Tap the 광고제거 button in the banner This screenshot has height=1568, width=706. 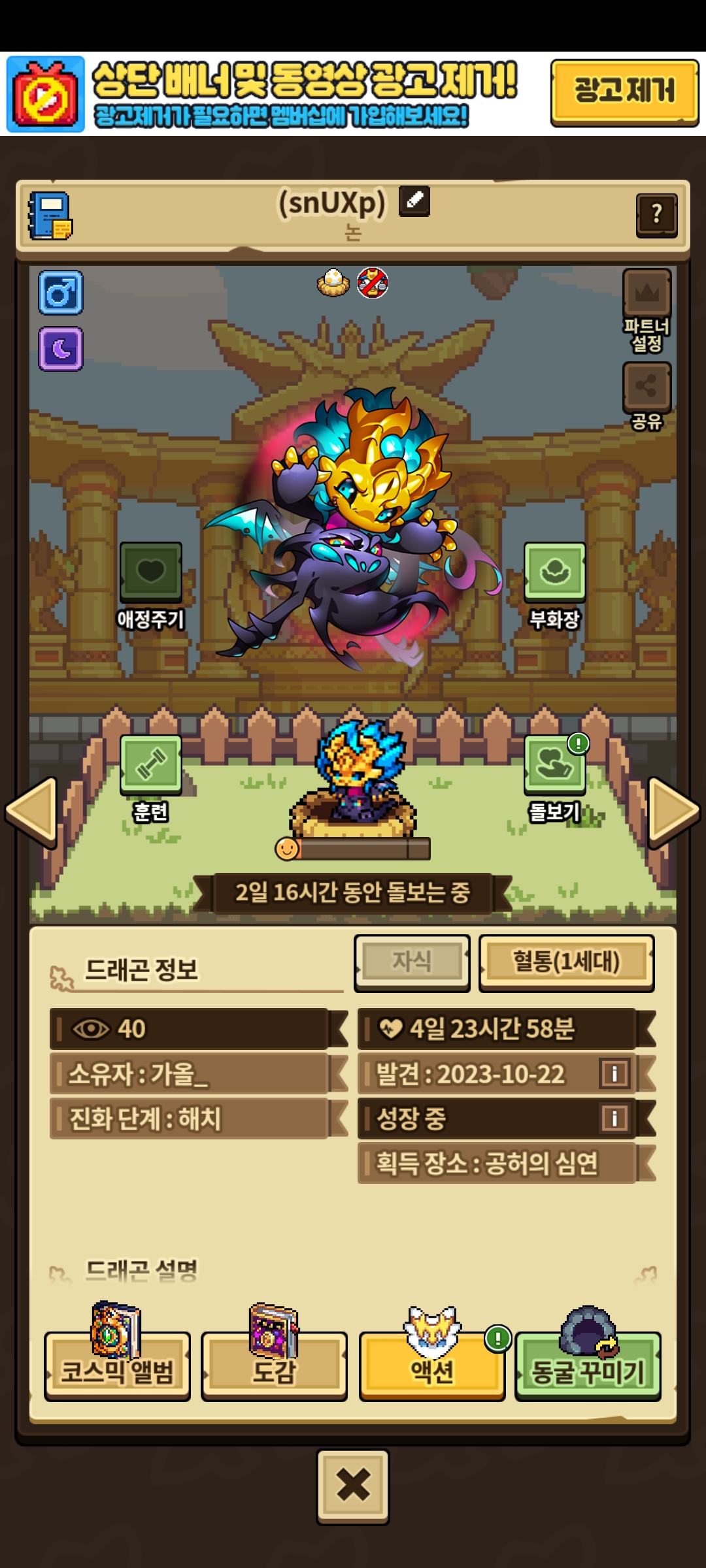pos(624,91)
